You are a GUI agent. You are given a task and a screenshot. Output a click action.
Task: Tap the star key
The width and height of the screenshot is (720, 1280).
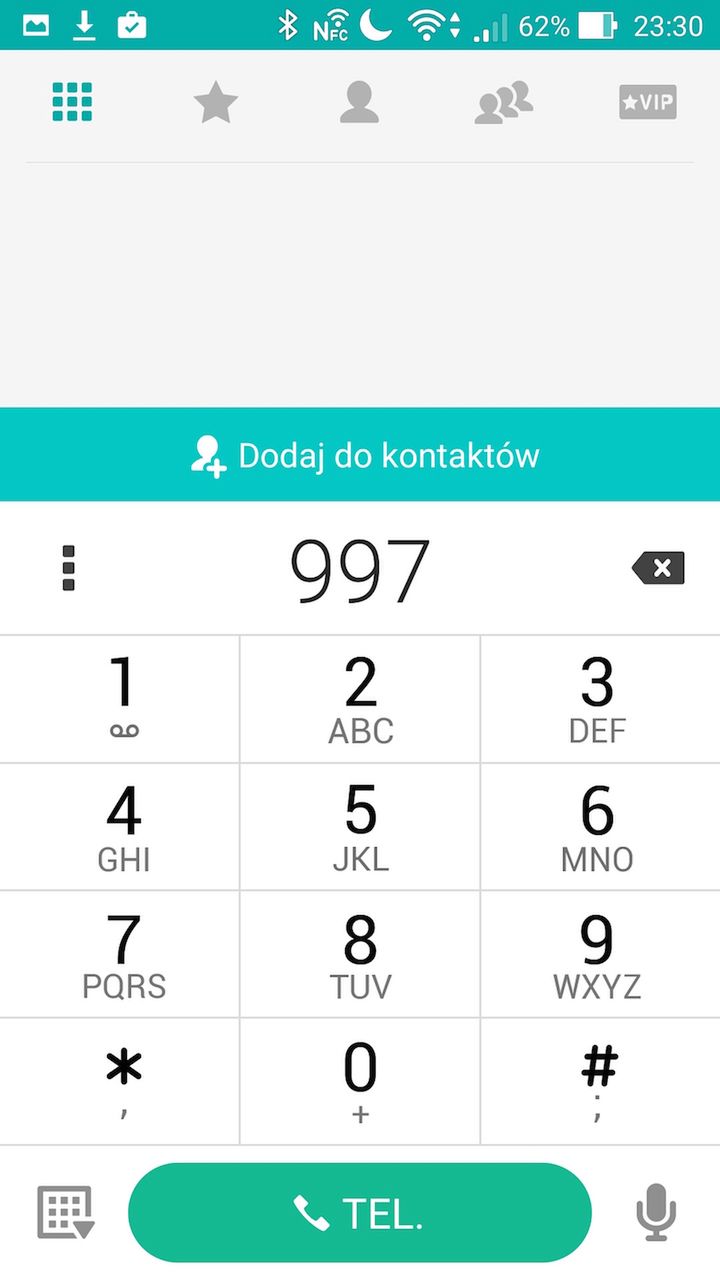pyautogui.click(x=120, y=1081)
